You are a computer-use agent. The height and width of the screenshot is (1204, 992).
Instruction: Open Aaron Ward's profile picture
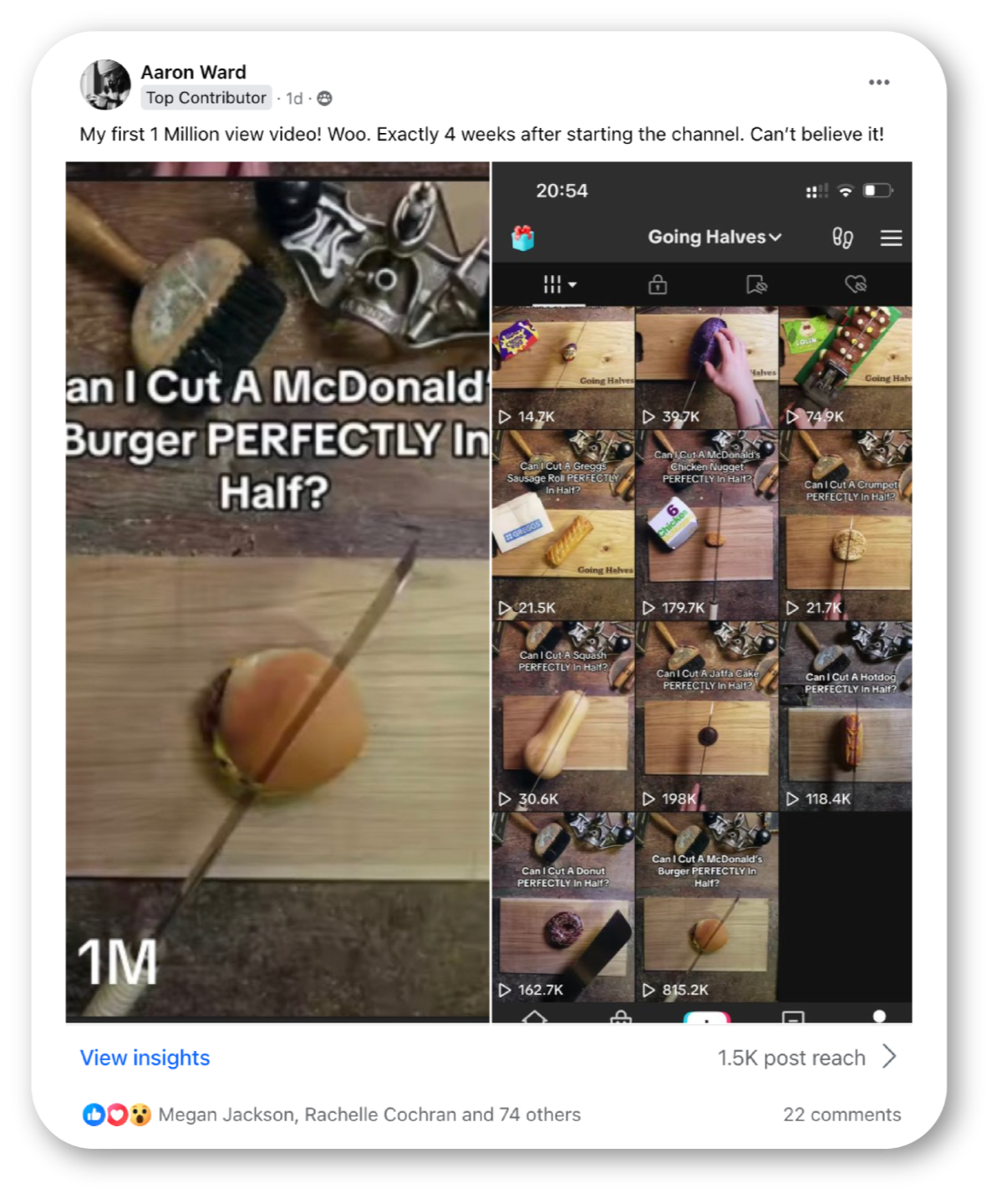tap(105, 84)
